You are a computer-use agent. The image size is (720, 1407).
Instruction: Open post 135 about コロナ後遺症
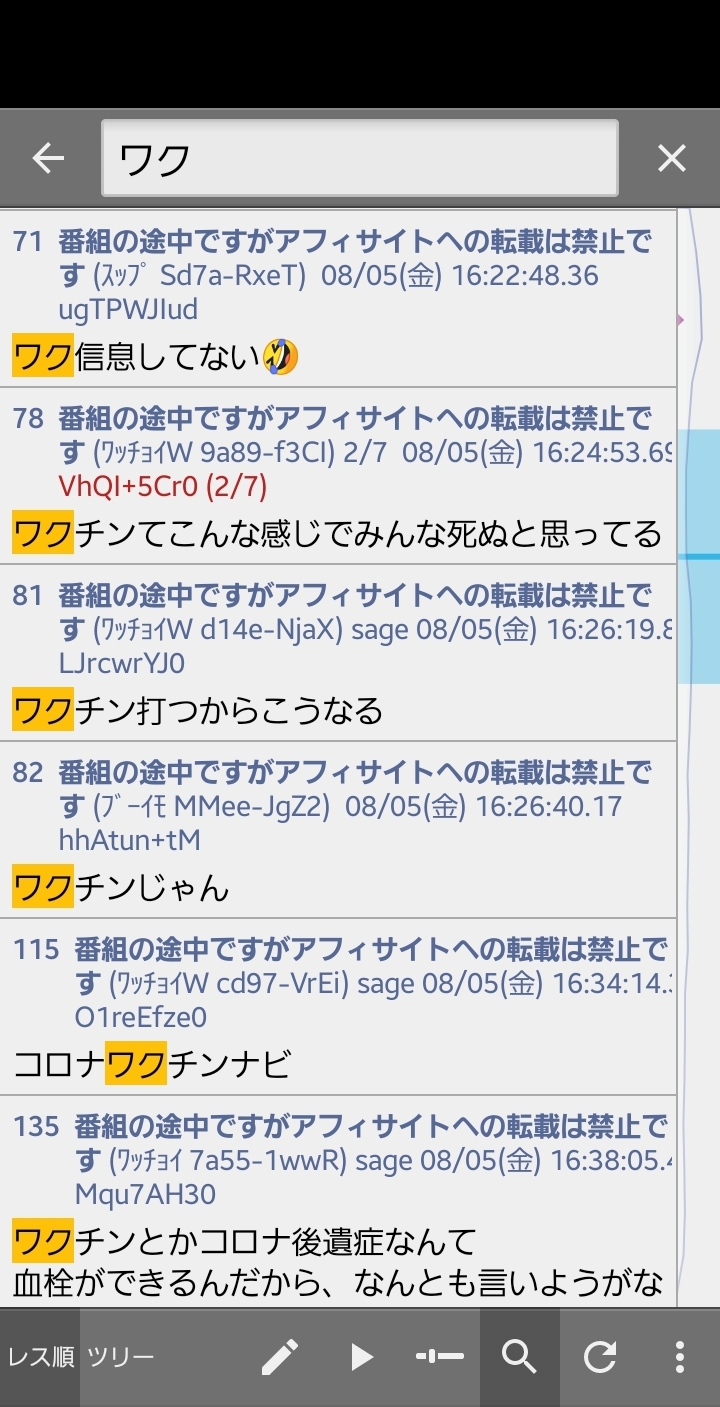point(338,1201)
